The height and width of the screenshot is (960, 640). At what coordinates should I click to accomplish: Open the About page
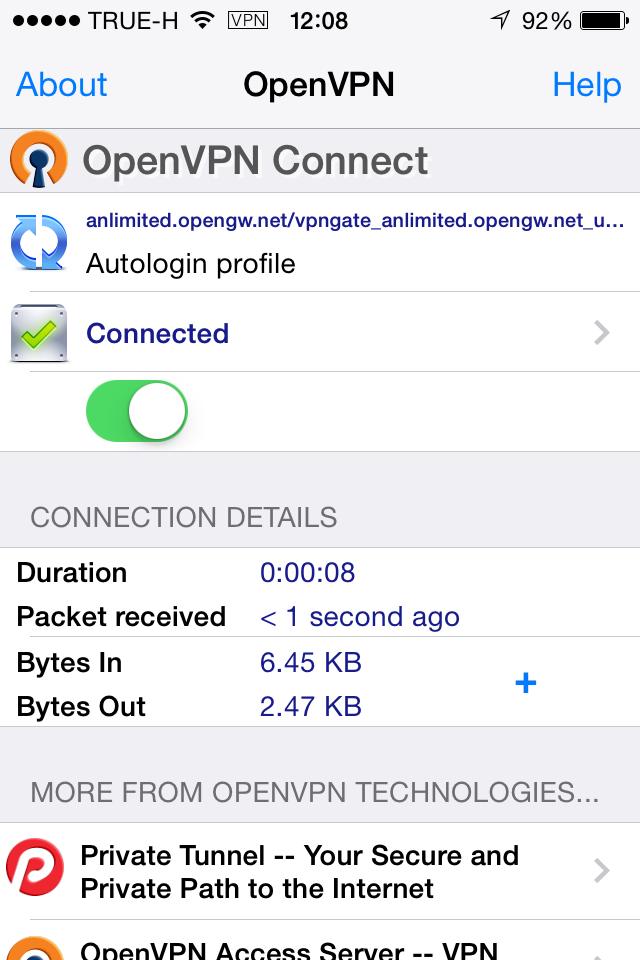(61, 85)
